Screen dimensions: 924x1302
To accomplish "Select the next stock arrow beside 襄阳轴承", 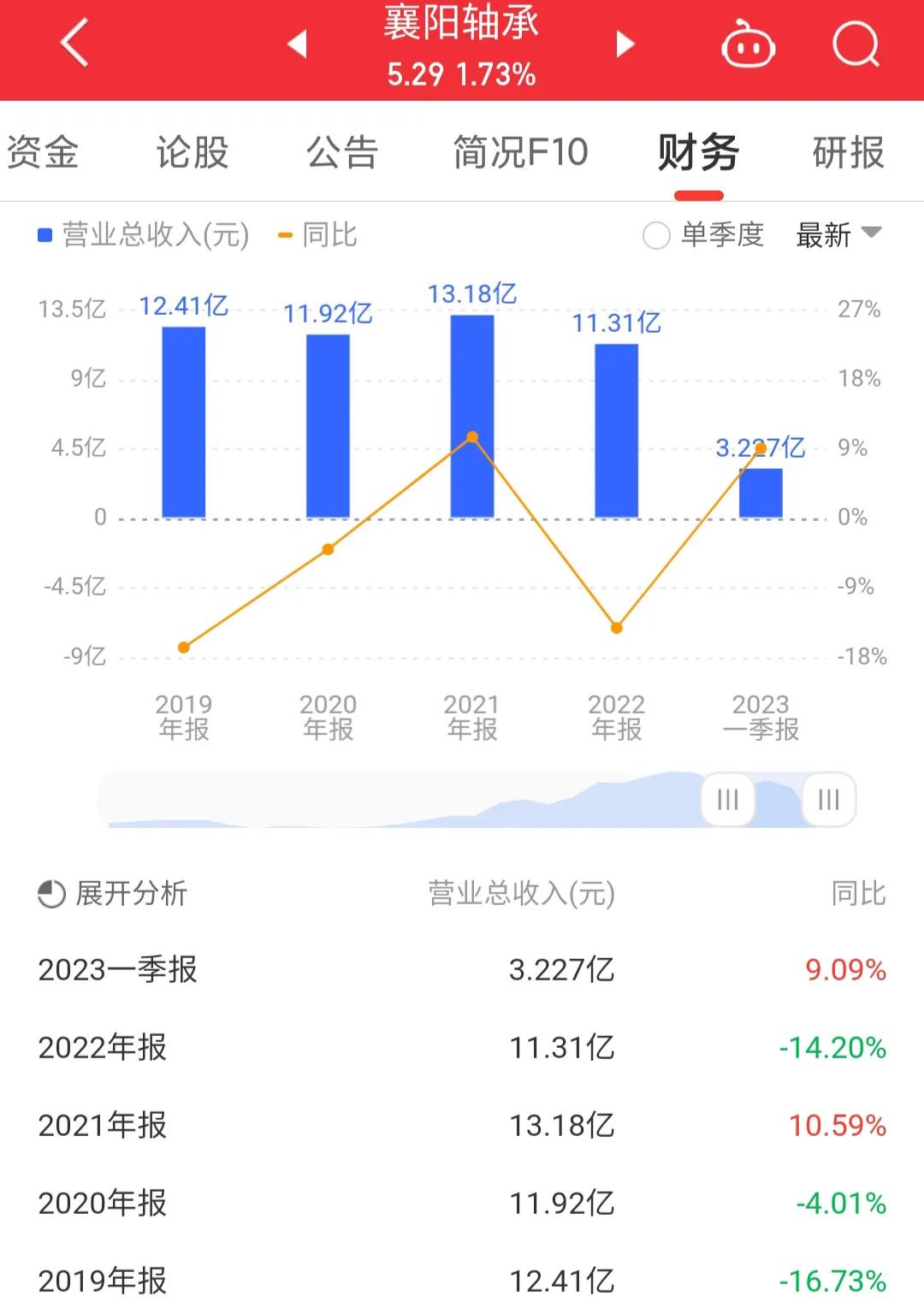I will (624, 44).
